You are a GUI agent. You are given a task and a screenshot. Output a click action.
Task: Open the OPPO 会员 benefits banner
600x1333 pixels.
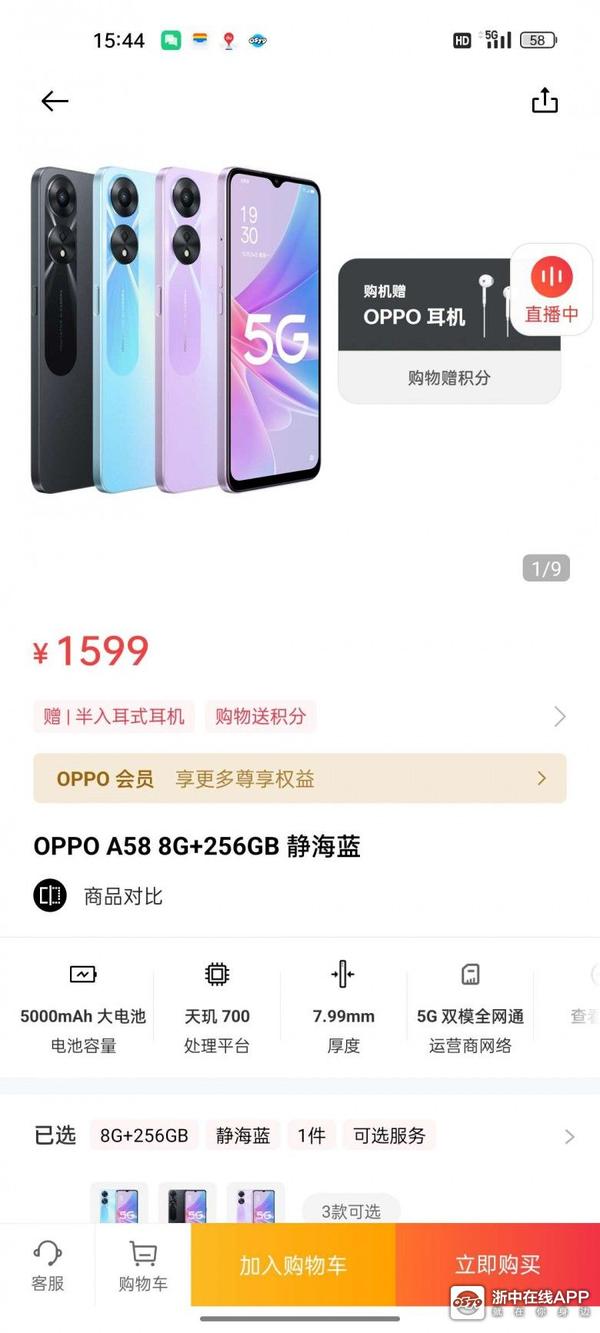[x=300, y=778]
